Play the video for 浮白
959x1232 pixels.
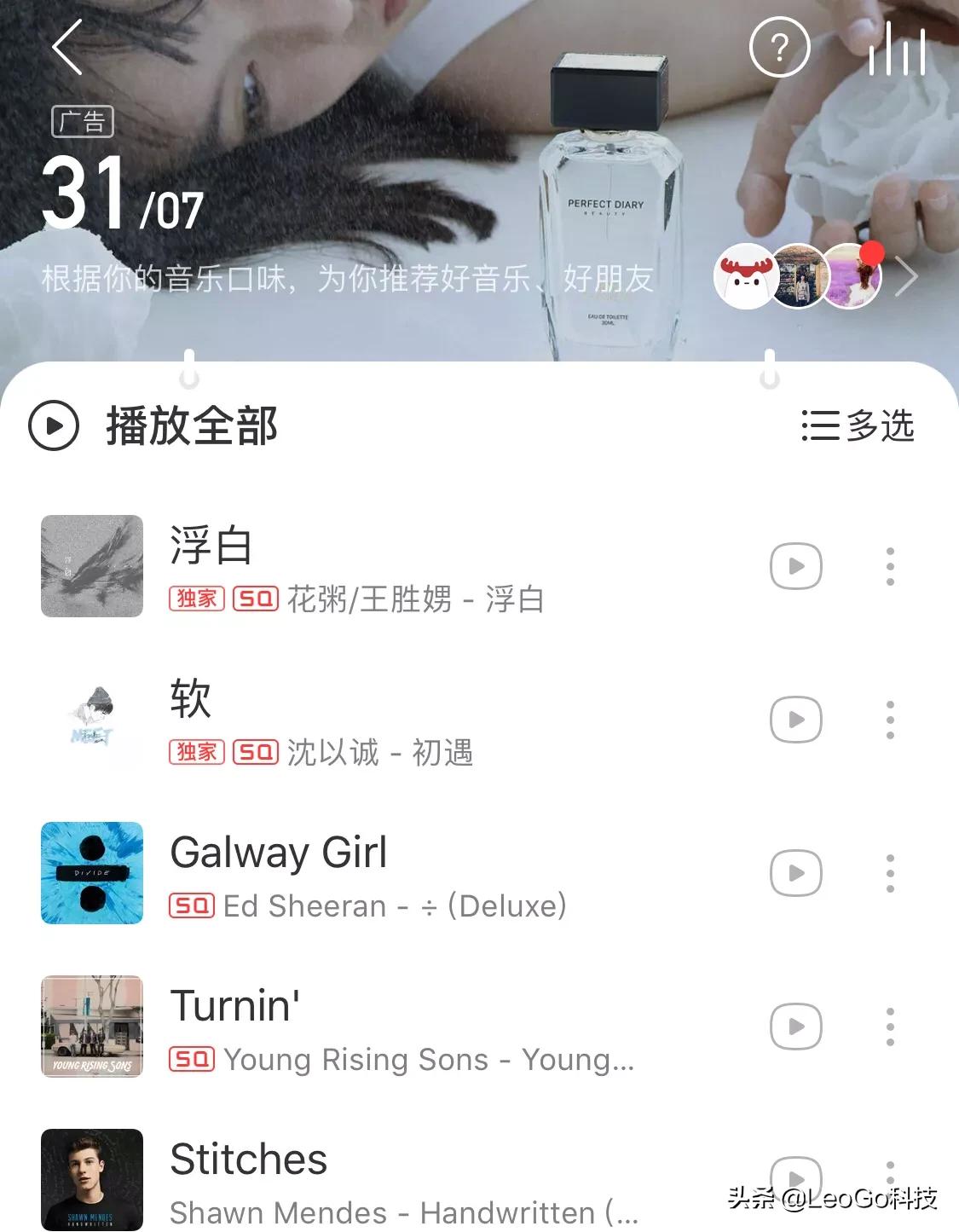pyautogui.click(x=796, y=566)
